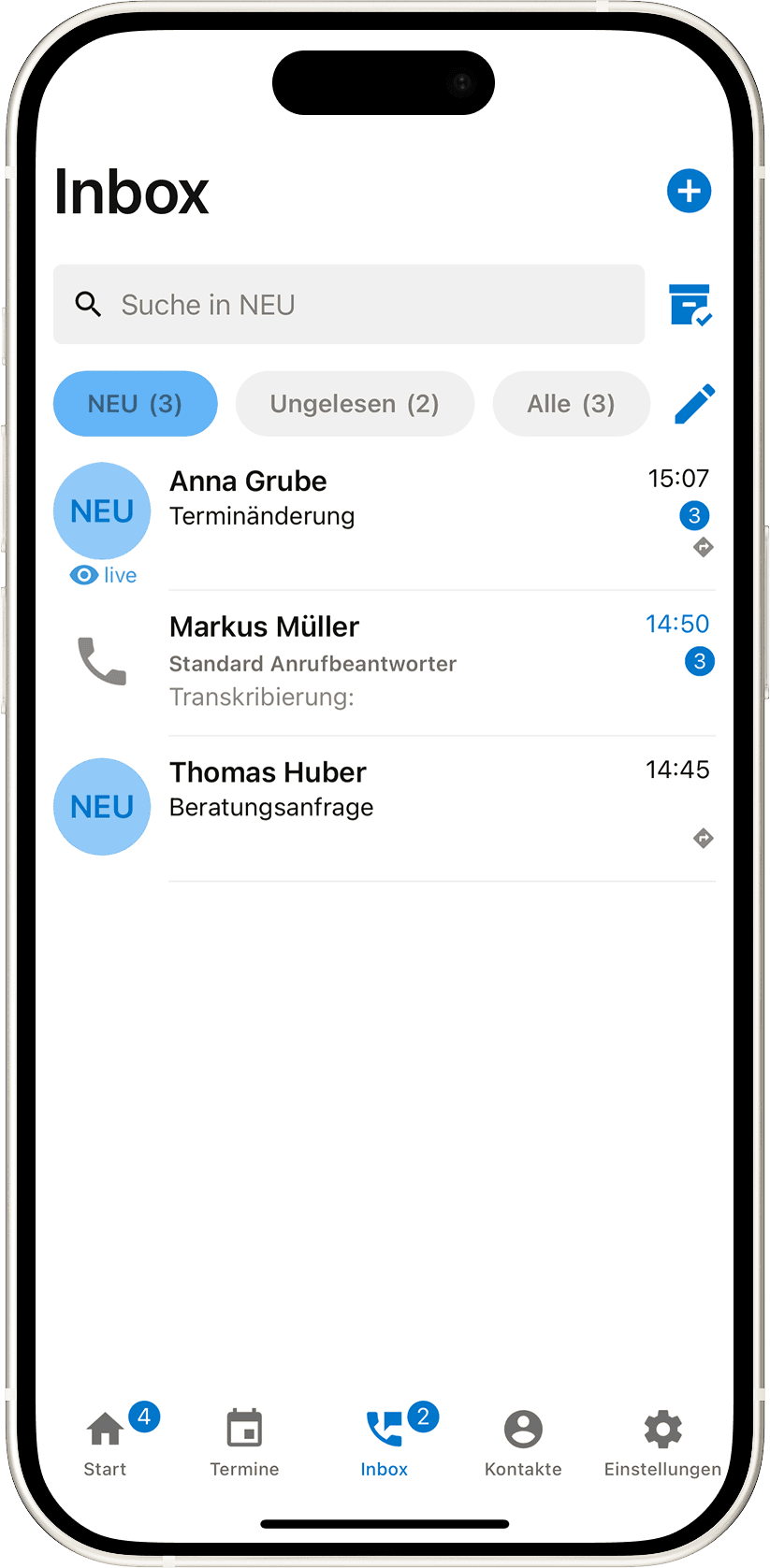
Task: Tap the unread count badge on Markus Müller's entry
Action: (700, 661)
